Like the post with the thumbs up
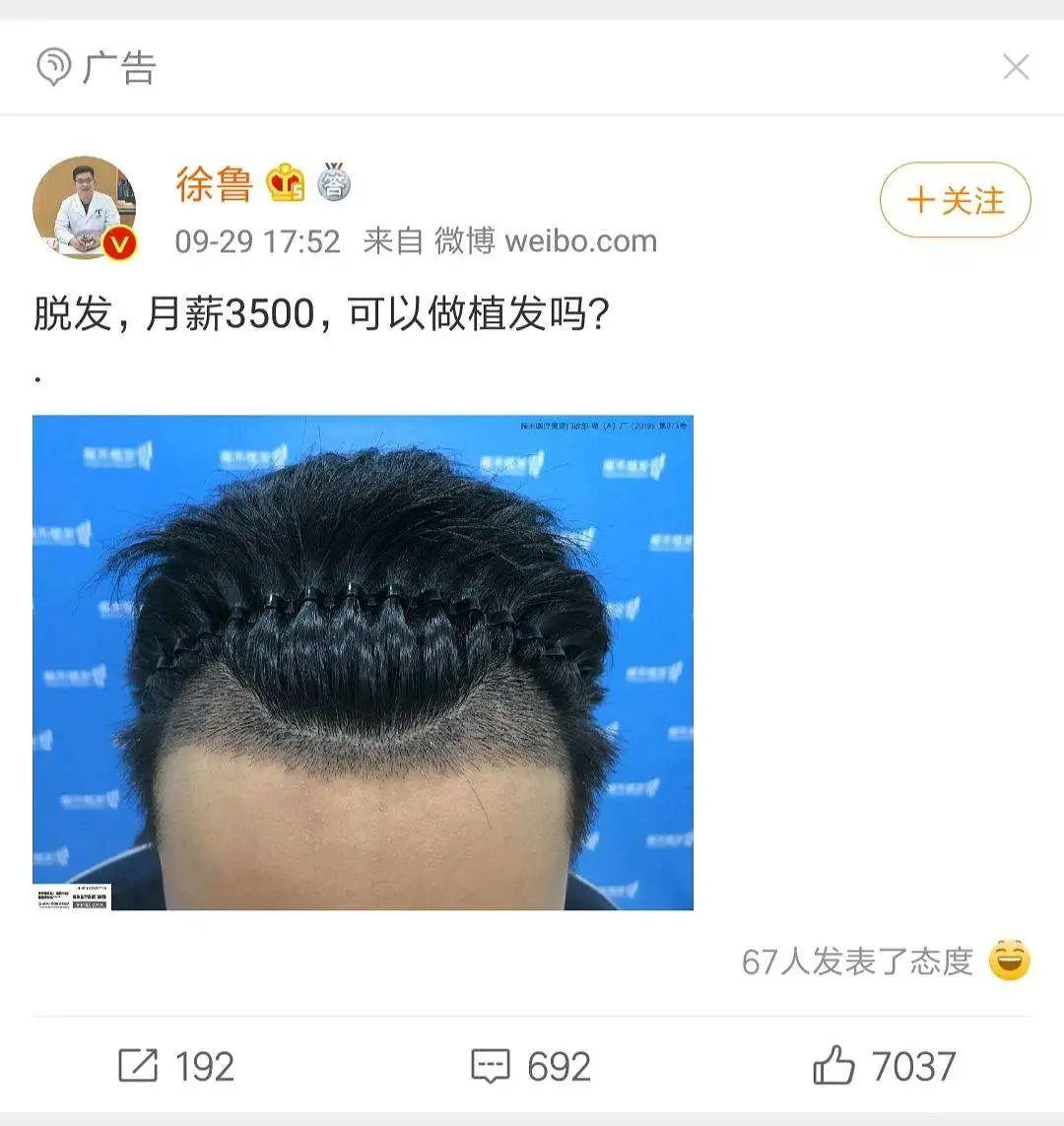 [x=885, y=1066]
